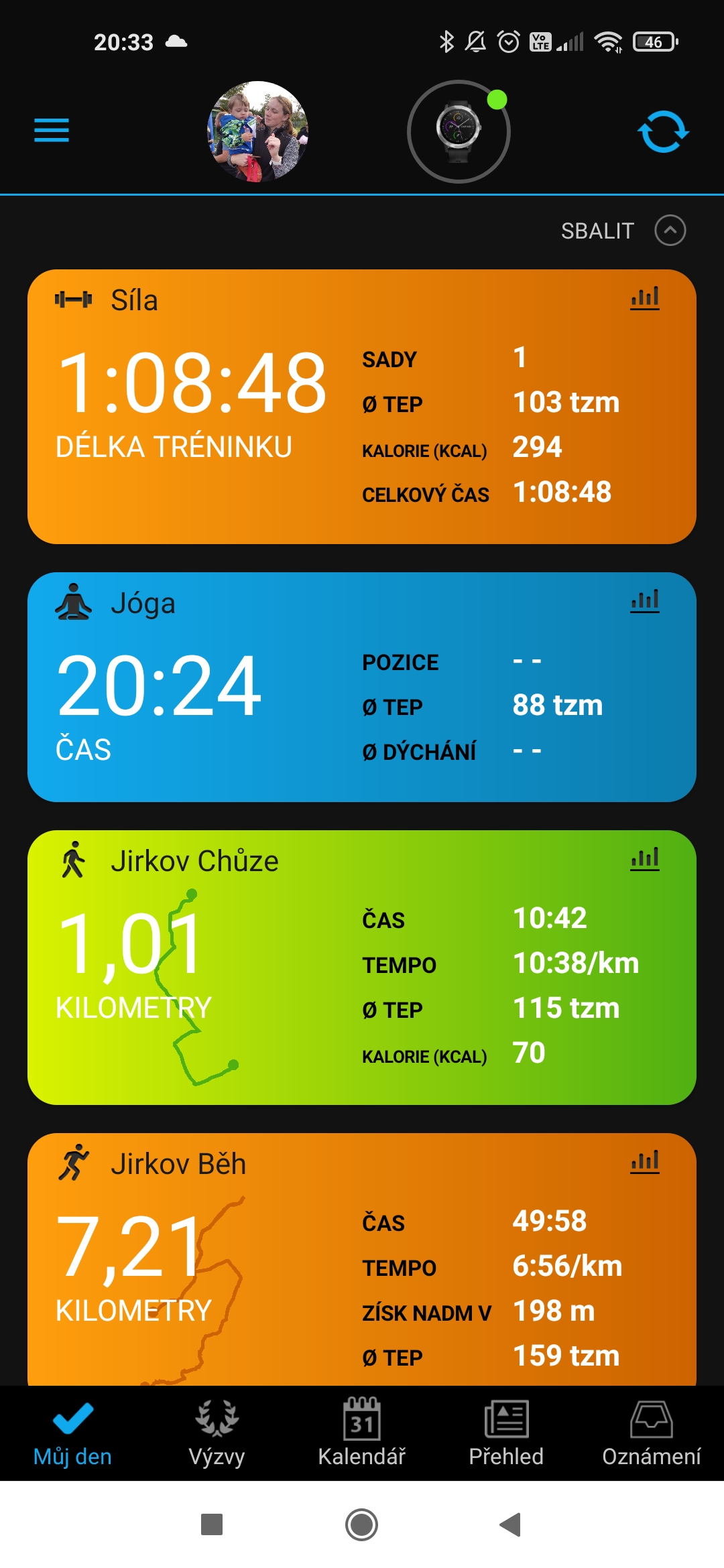This screenshot has width=724, height=1568.
Task: Open the Jirkov Běh run card
Action: point(362,1260)
